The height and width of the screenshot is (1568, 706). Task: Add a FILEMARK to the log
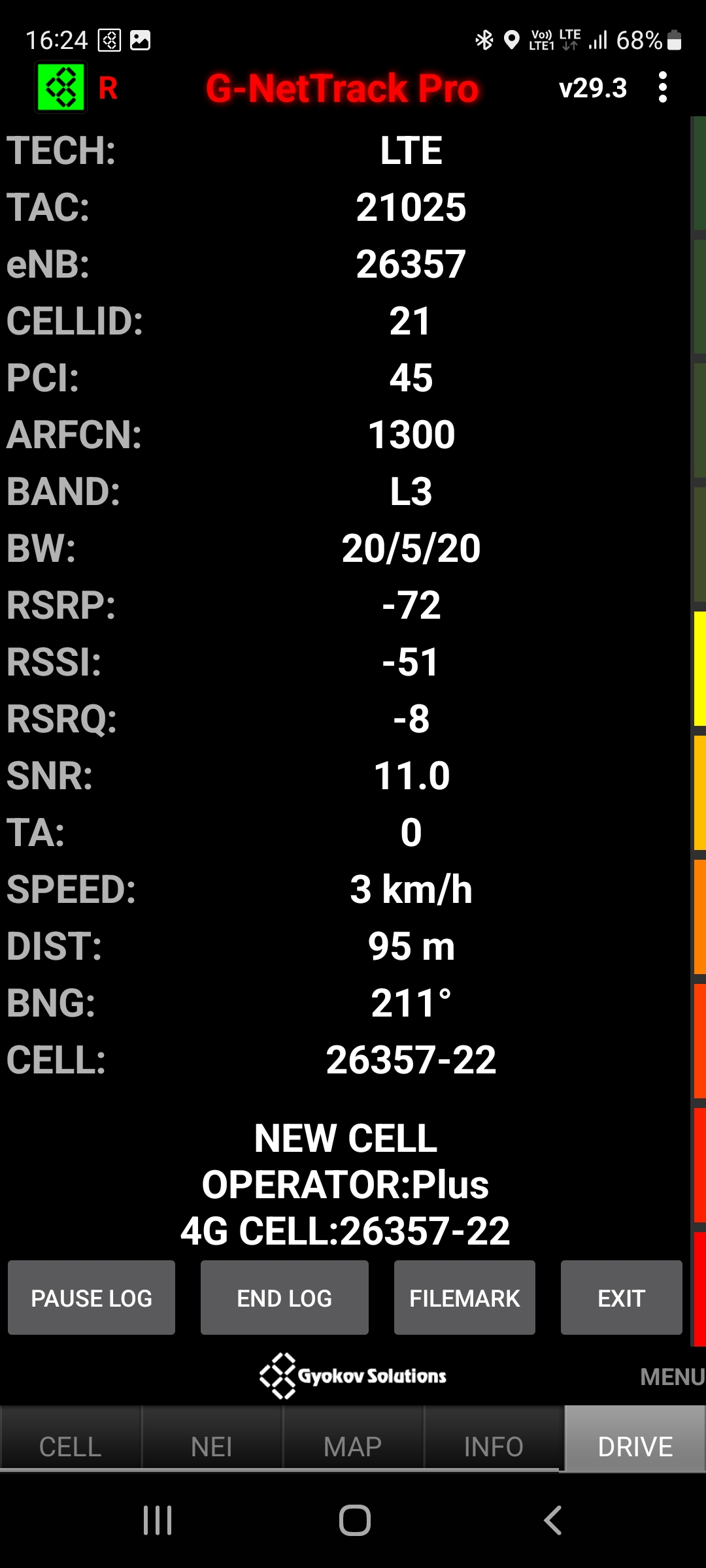pos(464,1298)
